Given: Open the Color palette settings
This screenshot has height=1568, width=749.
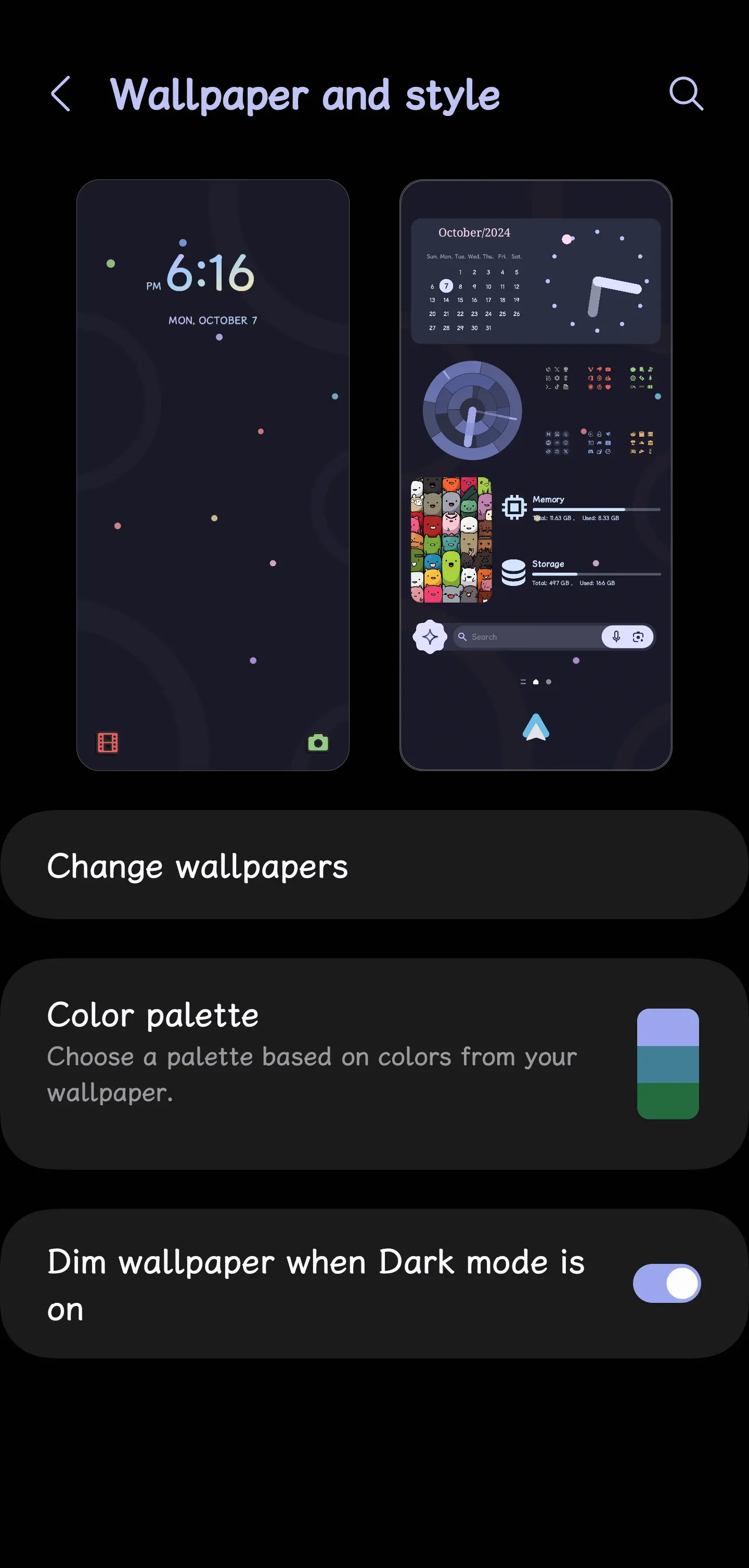Looking at the screenshot, I should (374, 1063).
